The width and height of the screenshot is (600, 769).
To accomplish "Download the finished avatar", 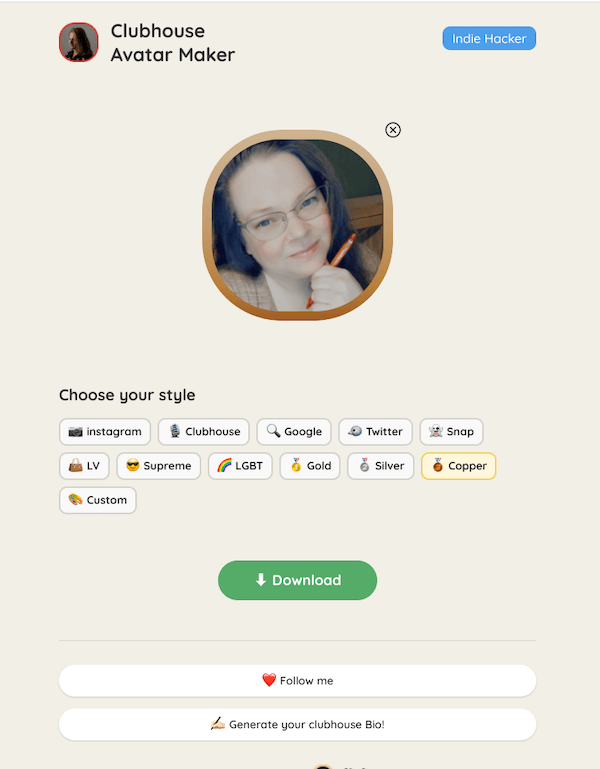I will click(x=297, y=580).
